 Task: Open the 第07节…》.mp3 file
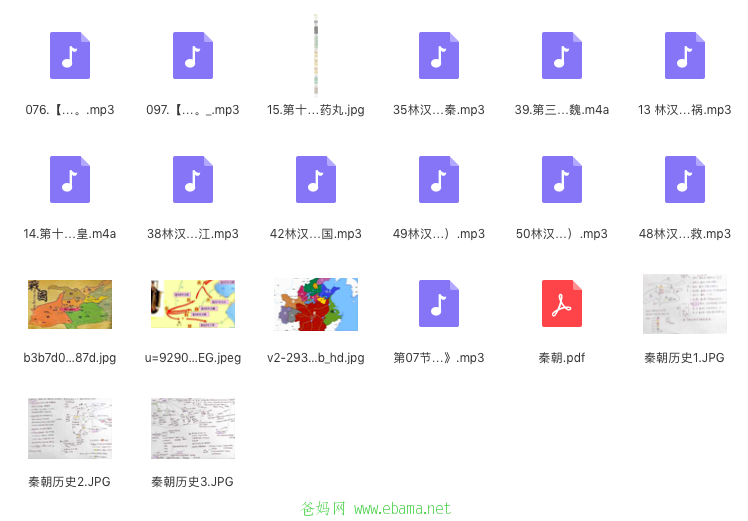(x=439, y=304)
